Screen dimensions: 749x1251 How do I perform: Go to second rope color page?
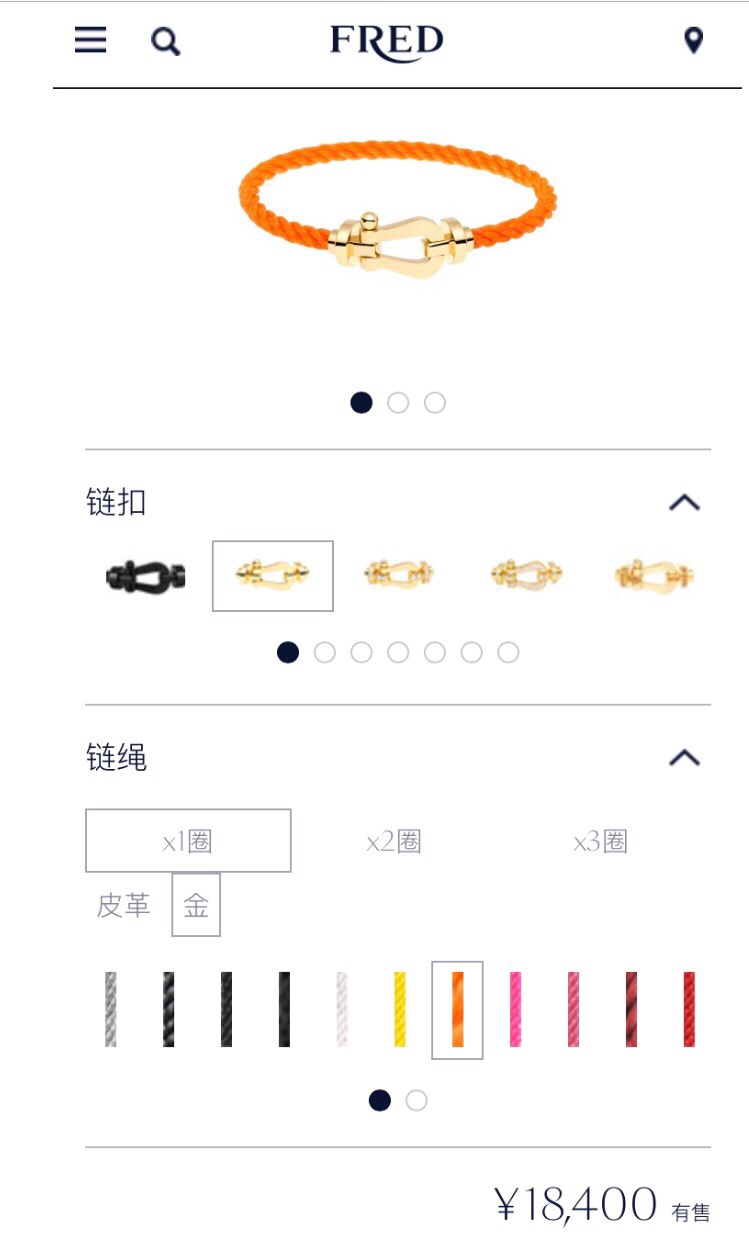pyautogui.click(x=417, y=1101)
